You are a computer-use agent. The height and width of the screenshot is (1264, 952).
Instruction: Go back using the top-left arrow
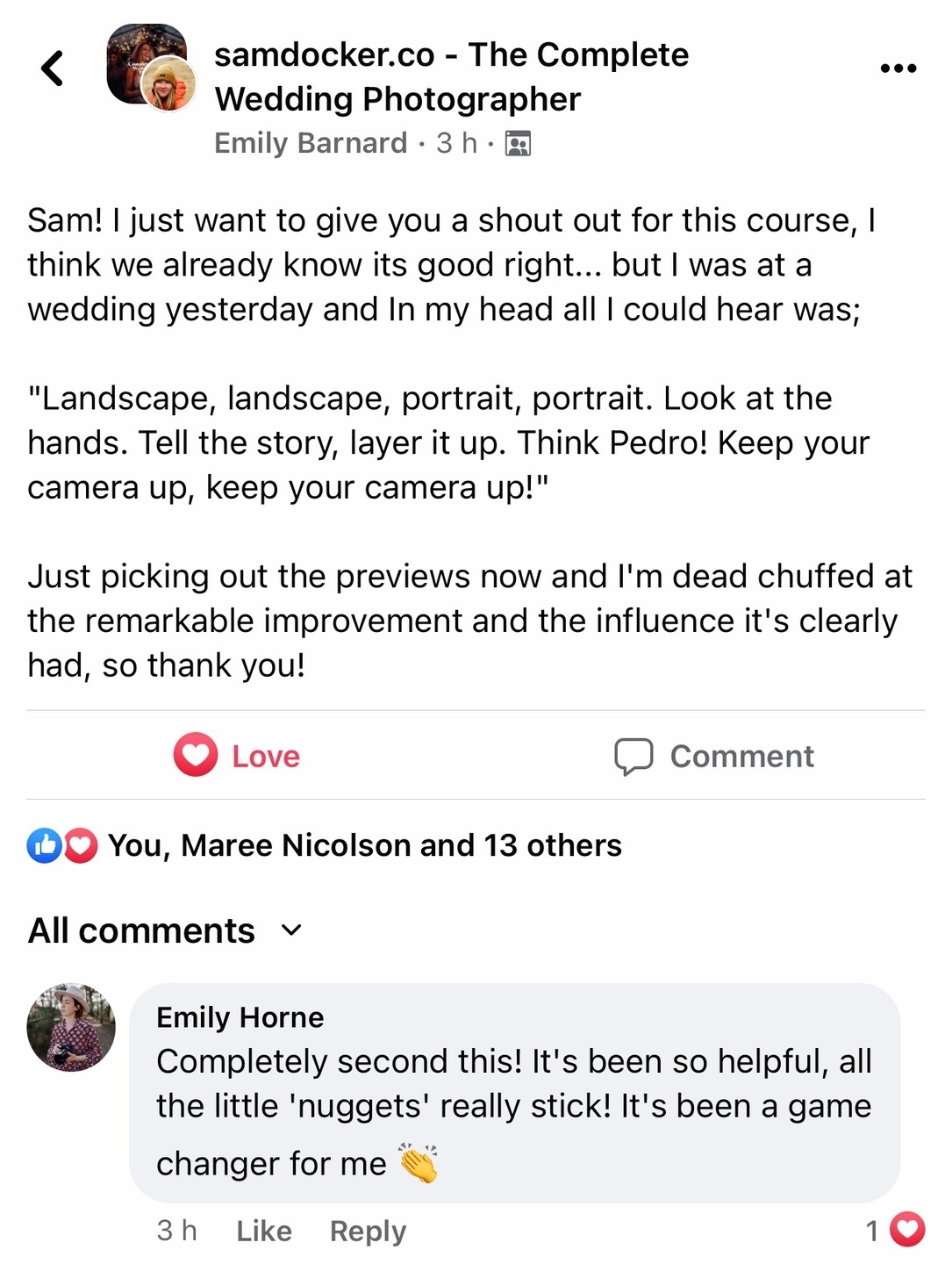coord(53,68)
